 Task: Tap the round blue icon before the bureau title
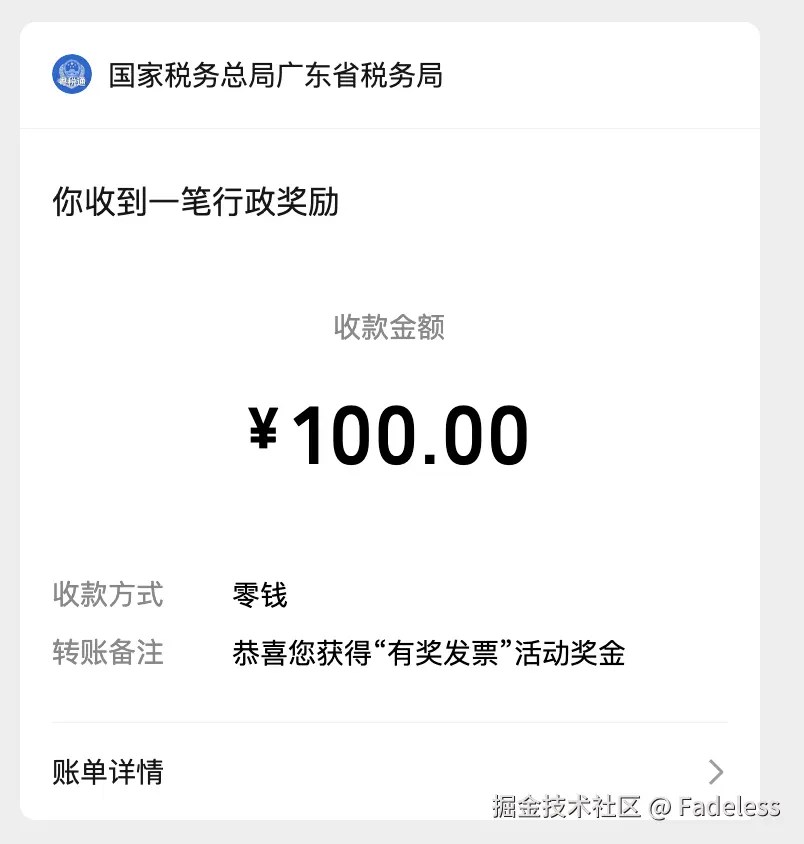coord(71,74)
